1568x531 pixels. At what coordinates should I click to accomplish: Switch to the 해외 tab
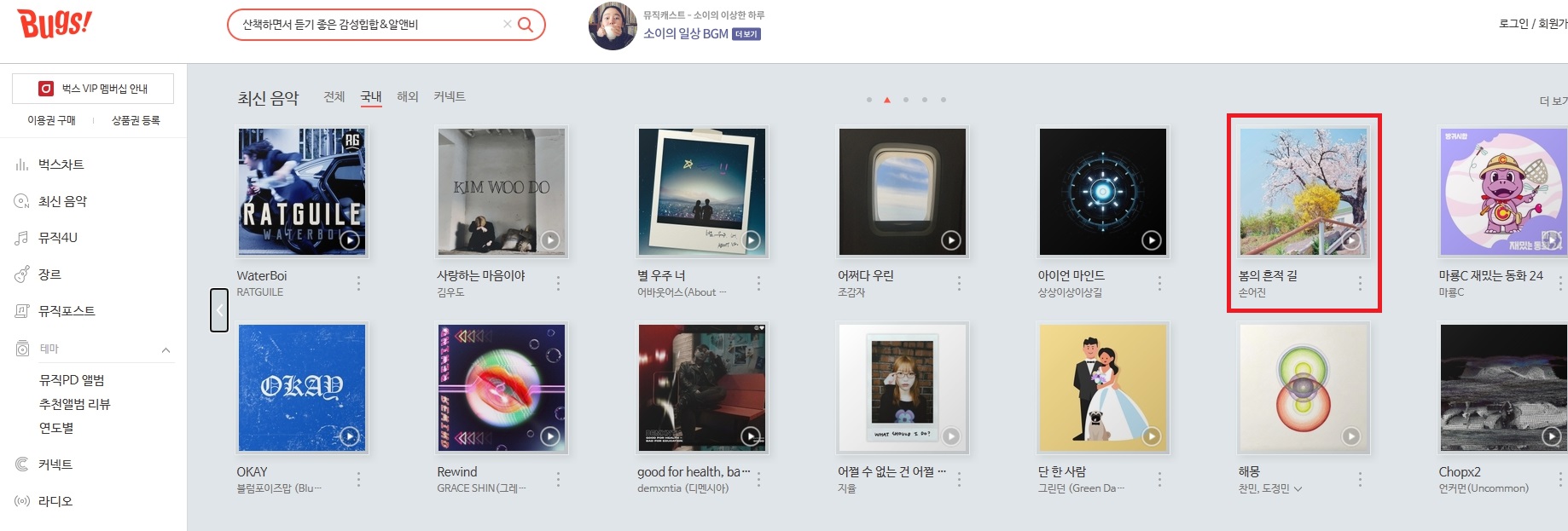click(x=408, y=96)
